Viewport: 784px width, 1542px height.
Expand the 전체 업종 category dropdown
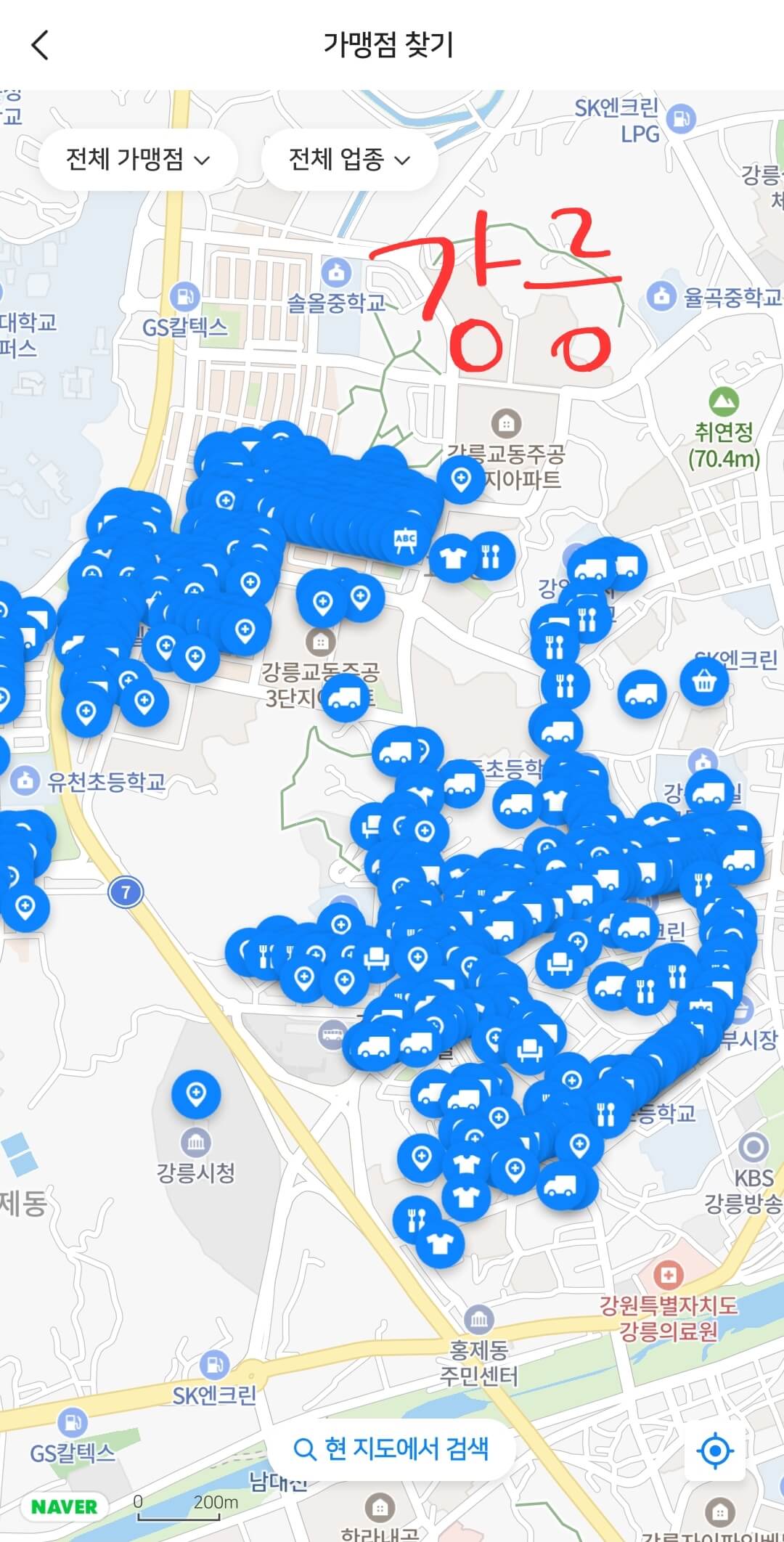click(349, 159)
